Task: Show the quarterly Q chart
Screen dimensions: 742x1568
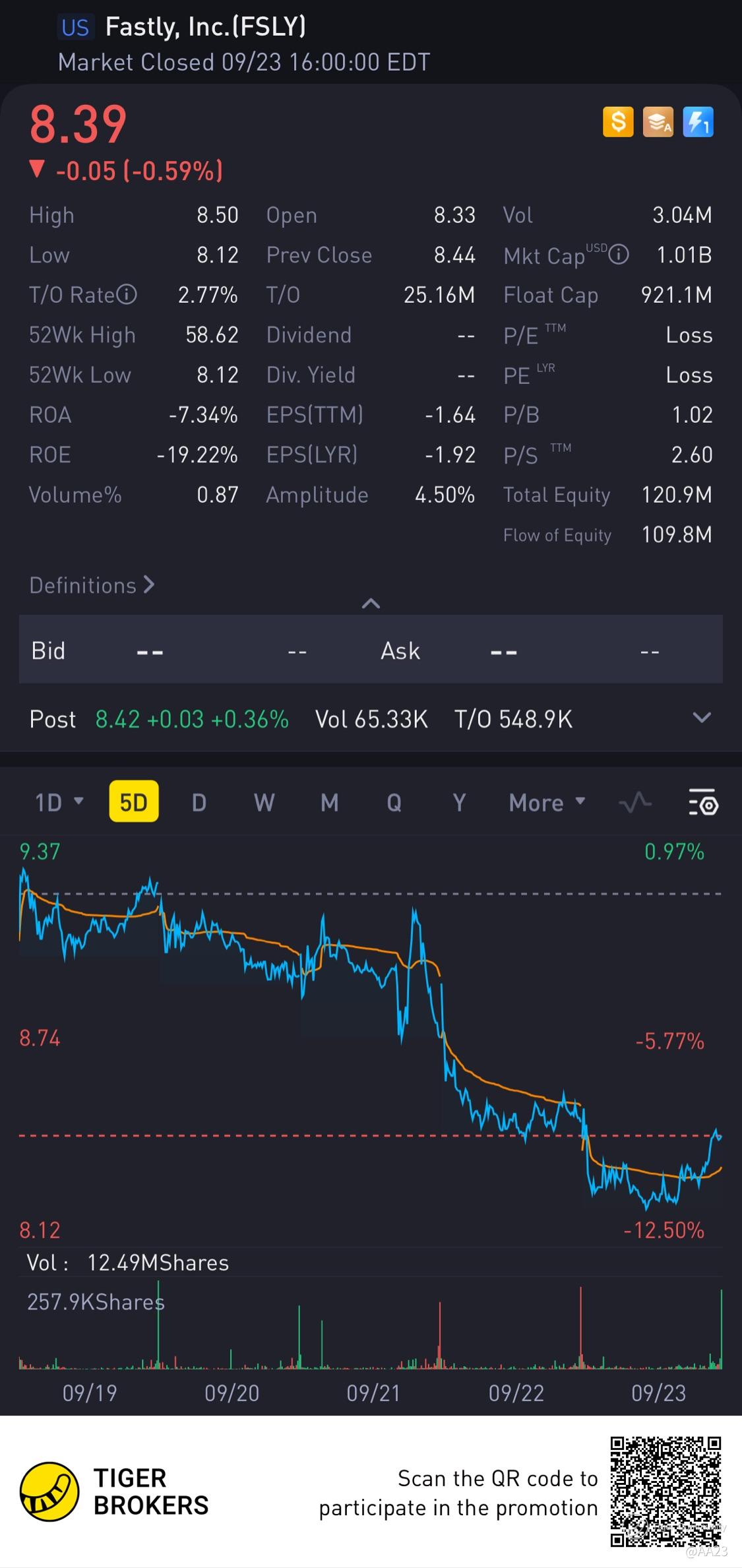Action: click(394, 802)
